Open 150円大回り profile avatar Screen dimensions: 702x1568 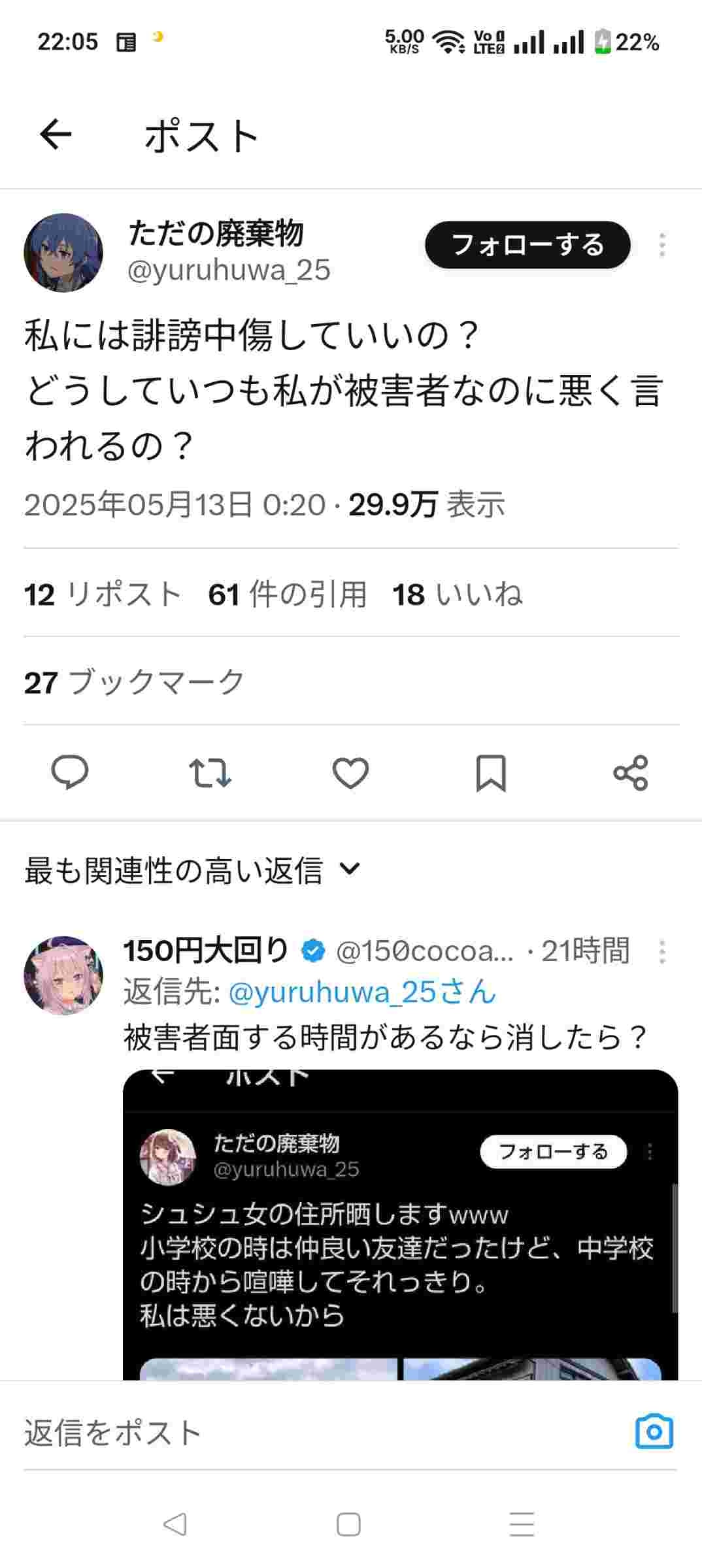63,975
